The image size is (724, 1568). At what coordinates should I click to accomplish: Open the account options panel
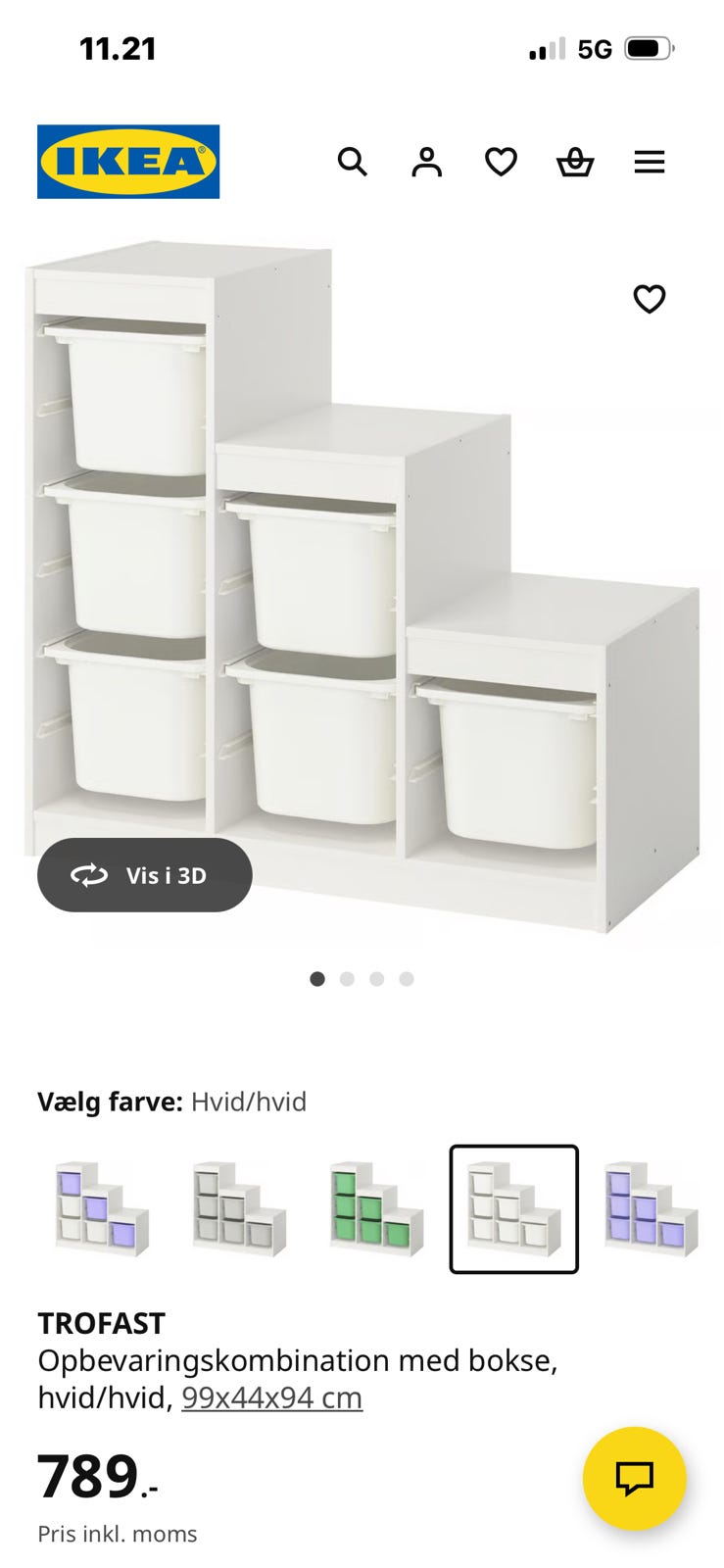pos(426,162)
